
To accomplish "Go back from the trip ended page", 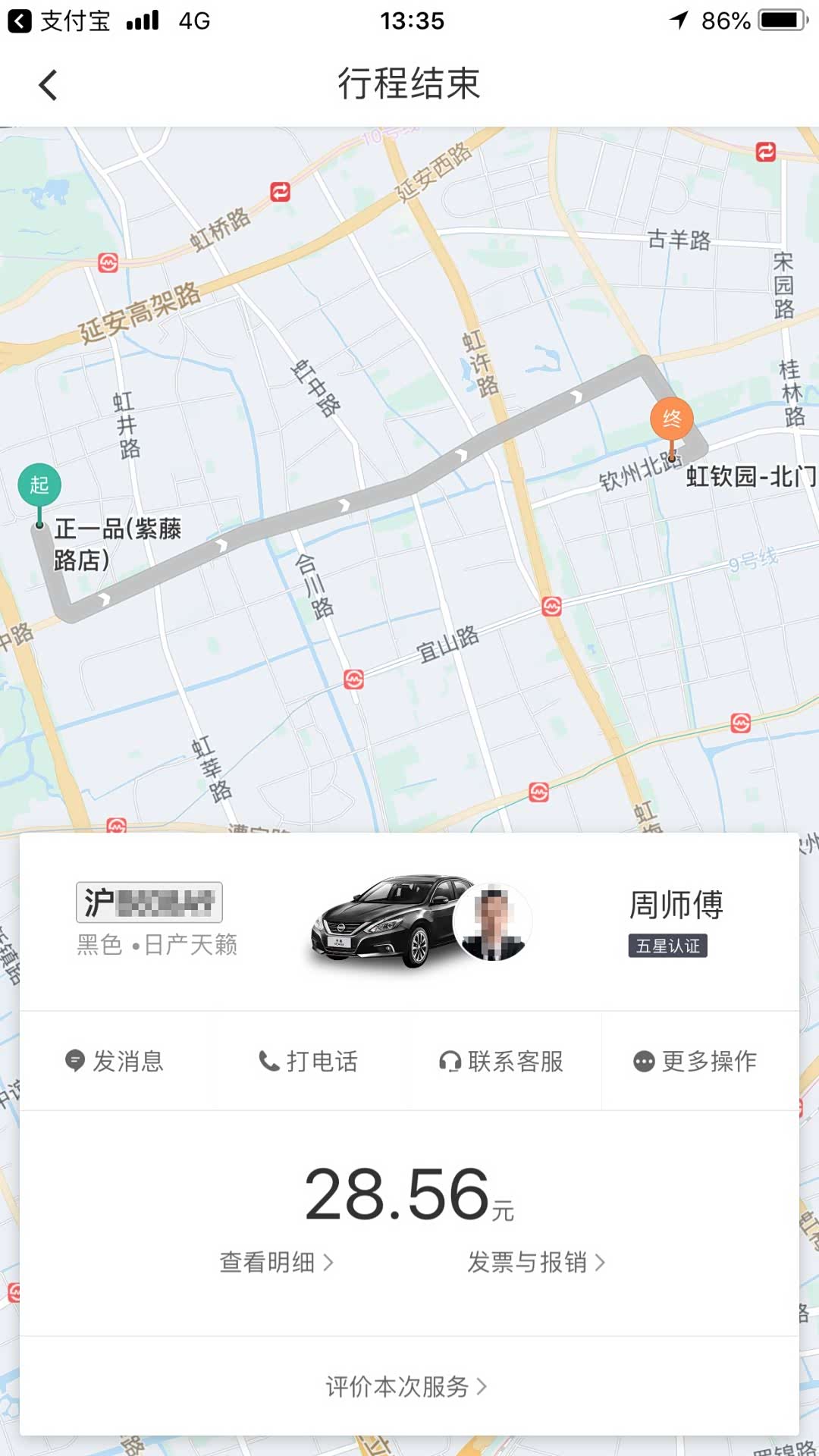I will [x=48, y=85].
